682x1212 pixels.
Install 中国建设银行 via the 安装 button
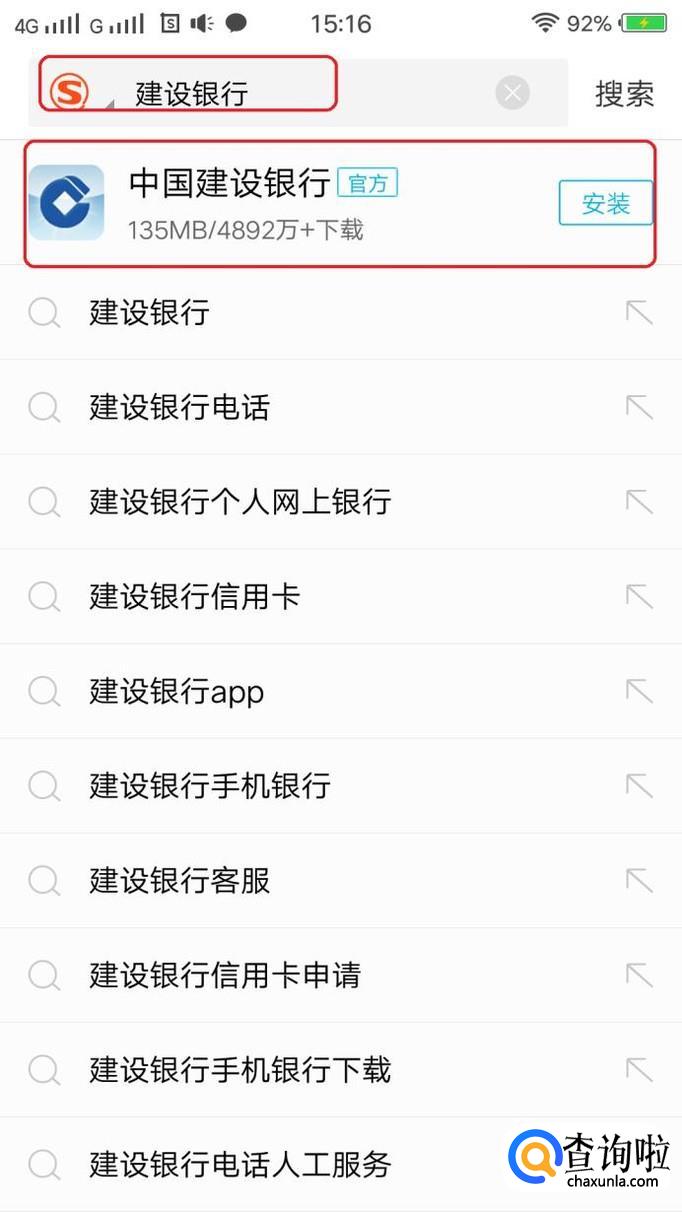(605, 204)
